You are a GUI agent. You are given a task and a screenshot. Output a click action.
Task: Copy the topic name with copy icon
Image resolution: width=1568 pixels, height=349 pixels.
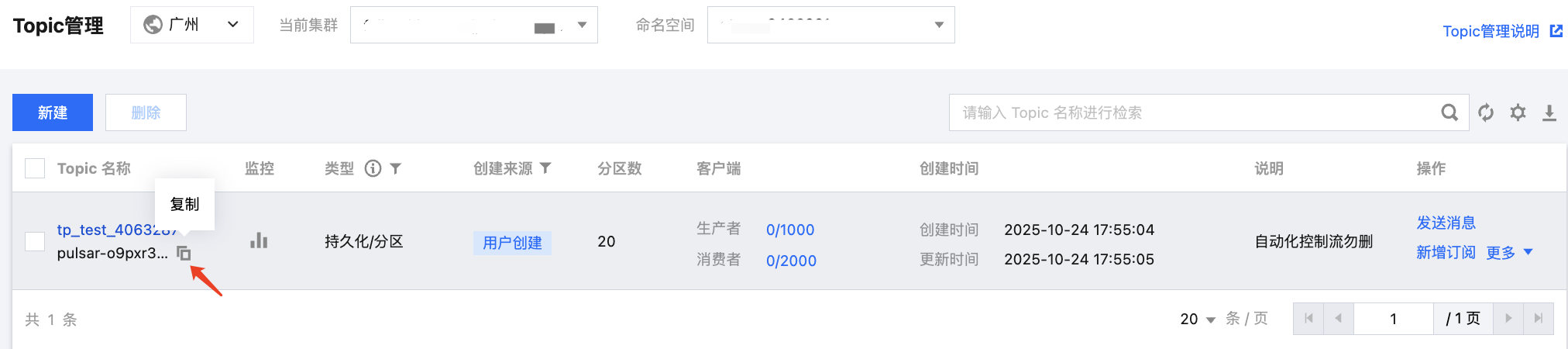(x=184, y=253)
